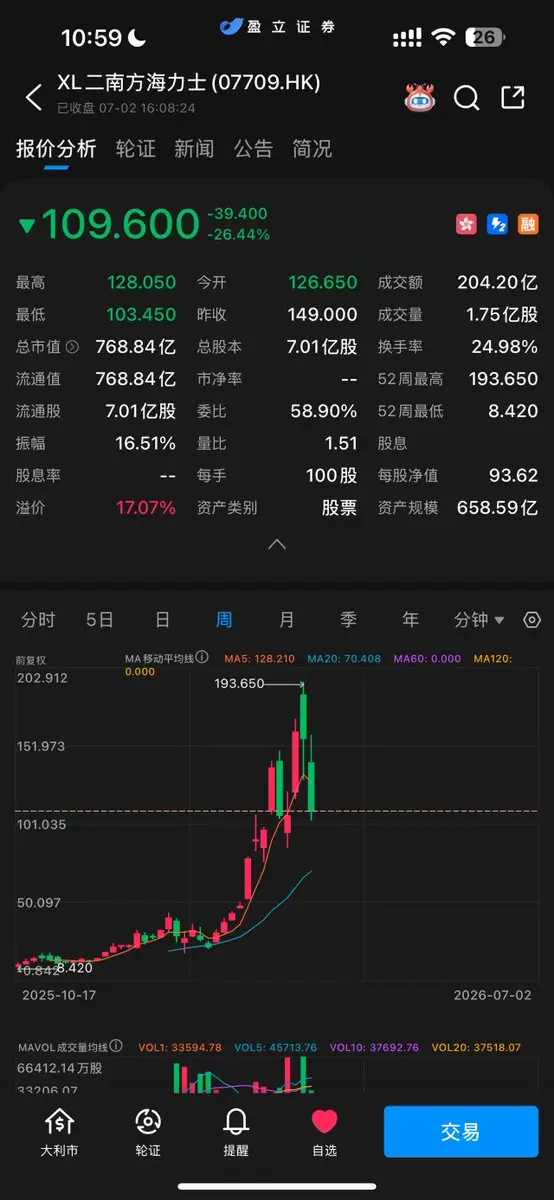The image size is (554, 1200).
Task: Open the robot assistant icon
Action: tap(419, 97)
